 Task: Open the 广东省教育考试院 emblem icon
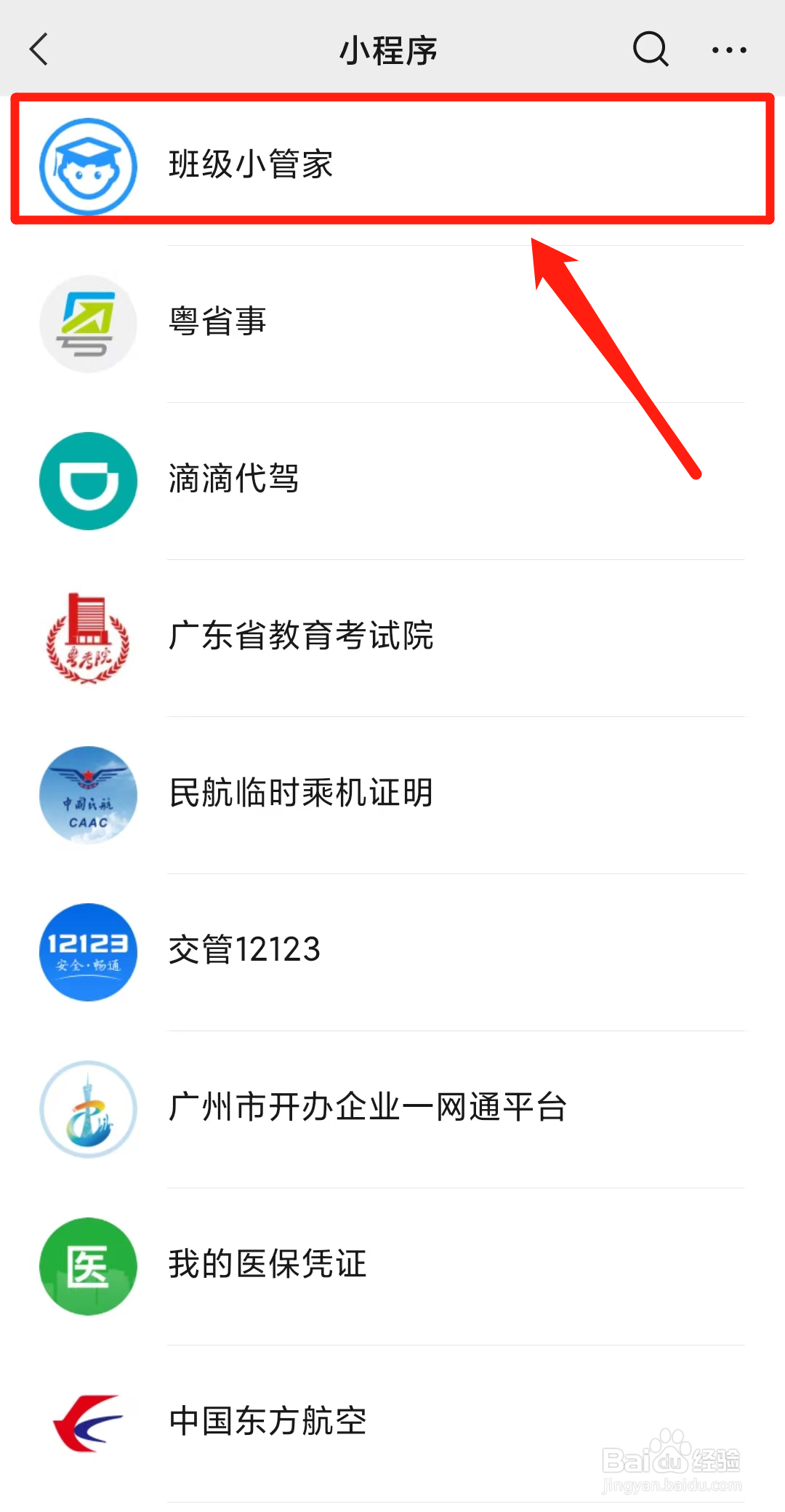pos(87,638)
